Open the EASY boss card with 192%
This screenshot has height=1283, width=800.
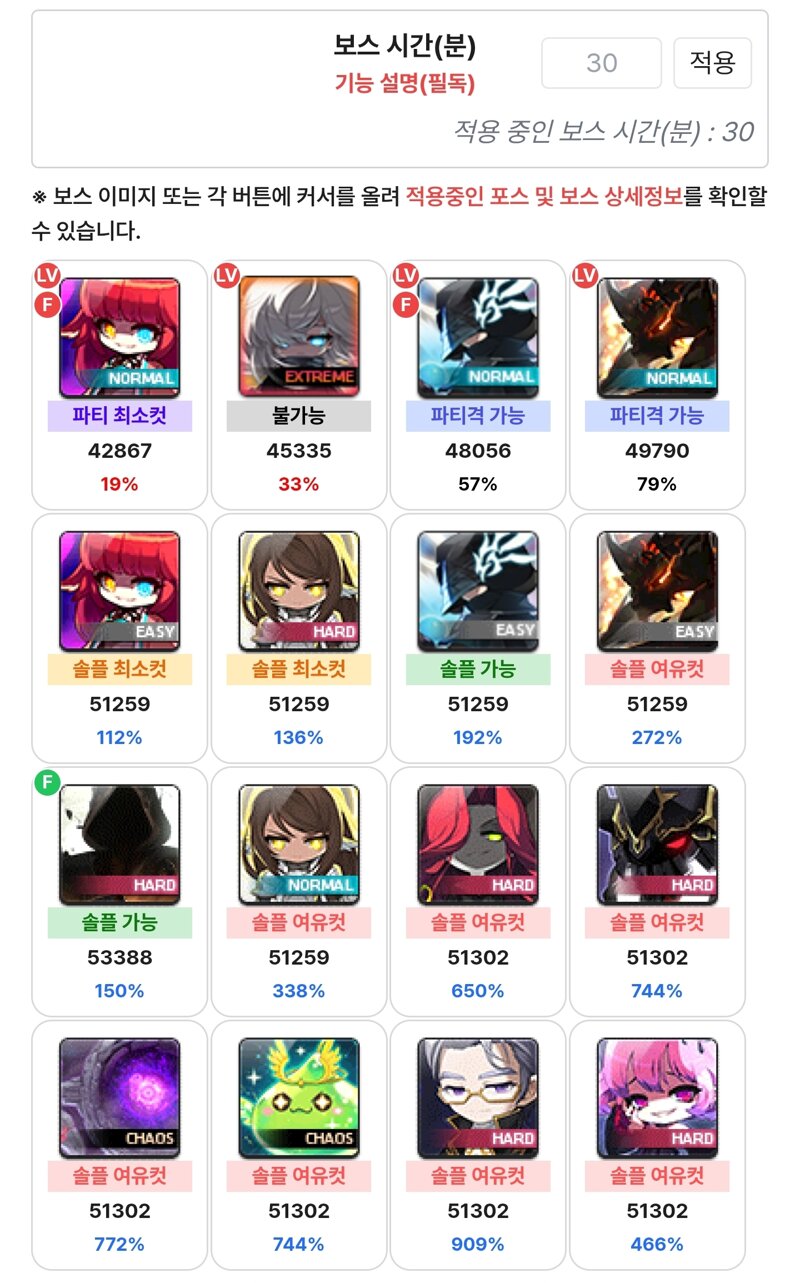pos(478,638)
